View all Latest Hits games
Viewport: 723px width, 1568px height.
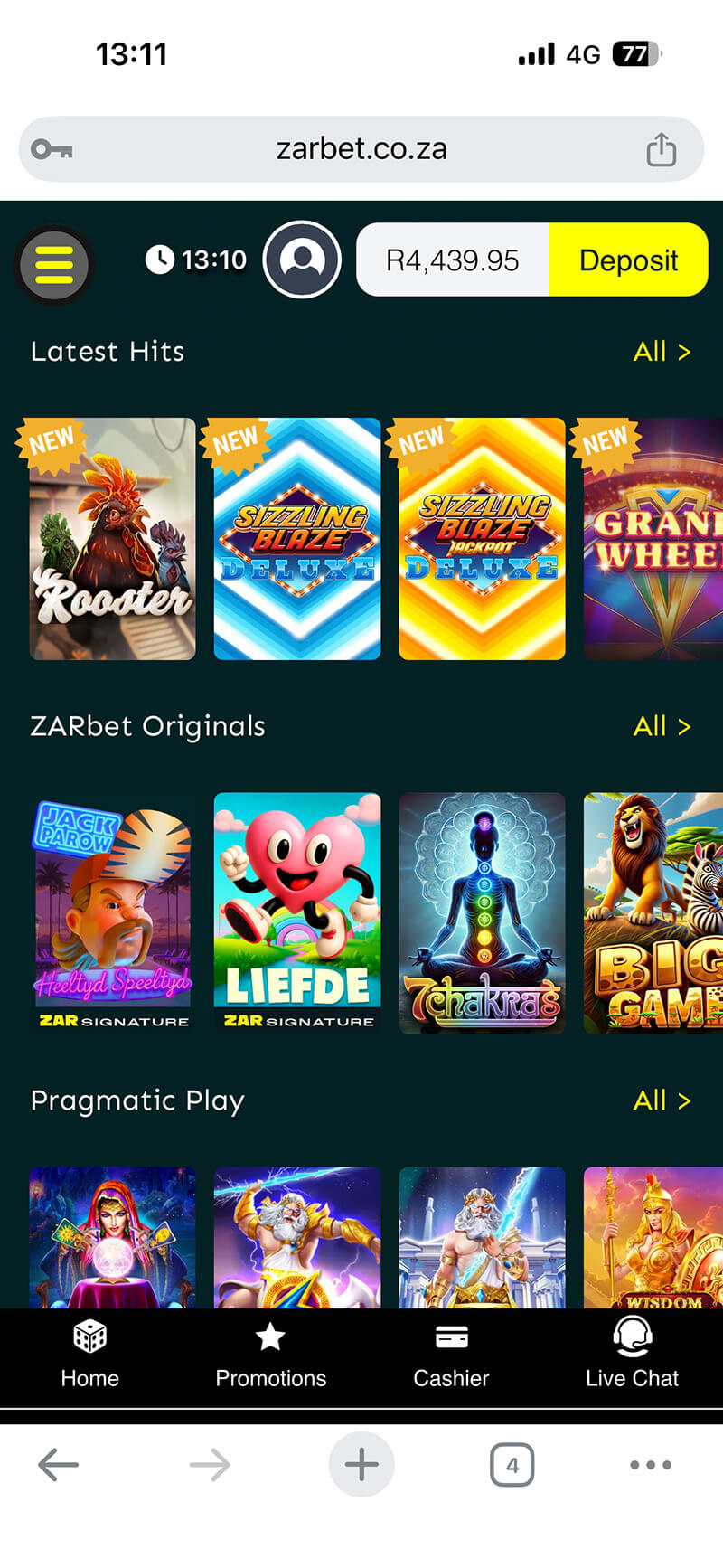click(x=662, y=351)
